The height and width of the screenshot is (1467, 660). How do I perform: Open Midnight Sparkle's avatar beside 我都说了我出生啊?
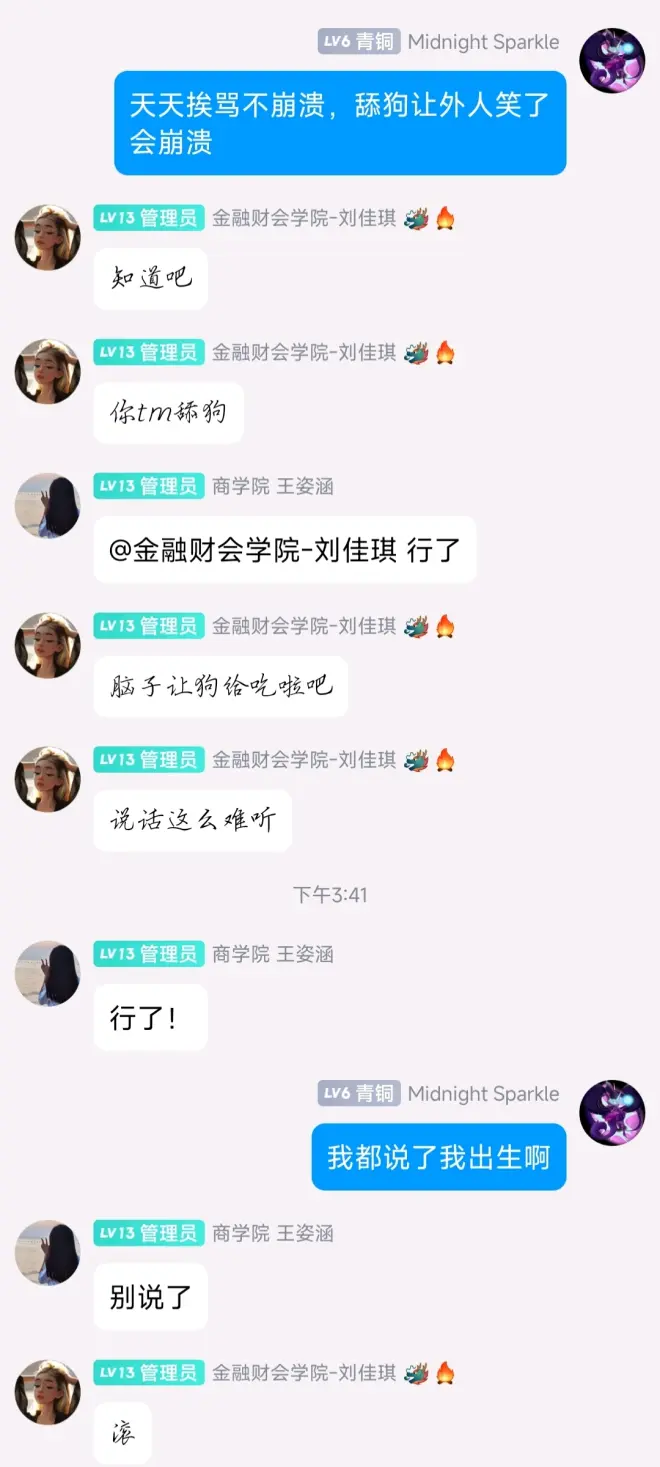[612, 1112]
